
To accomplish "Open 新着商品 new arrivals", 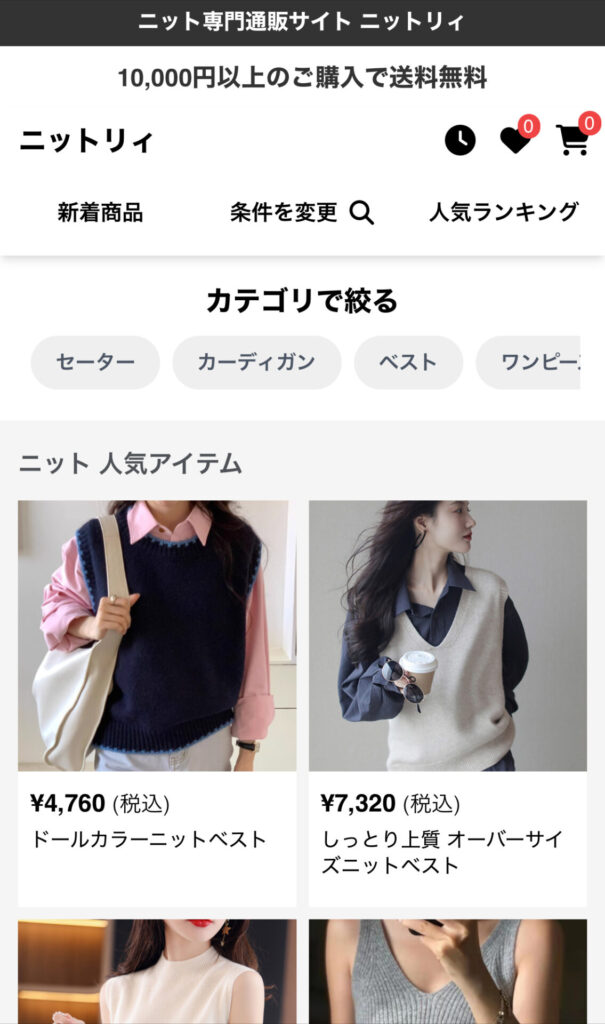I will click(x=100, y=212).
